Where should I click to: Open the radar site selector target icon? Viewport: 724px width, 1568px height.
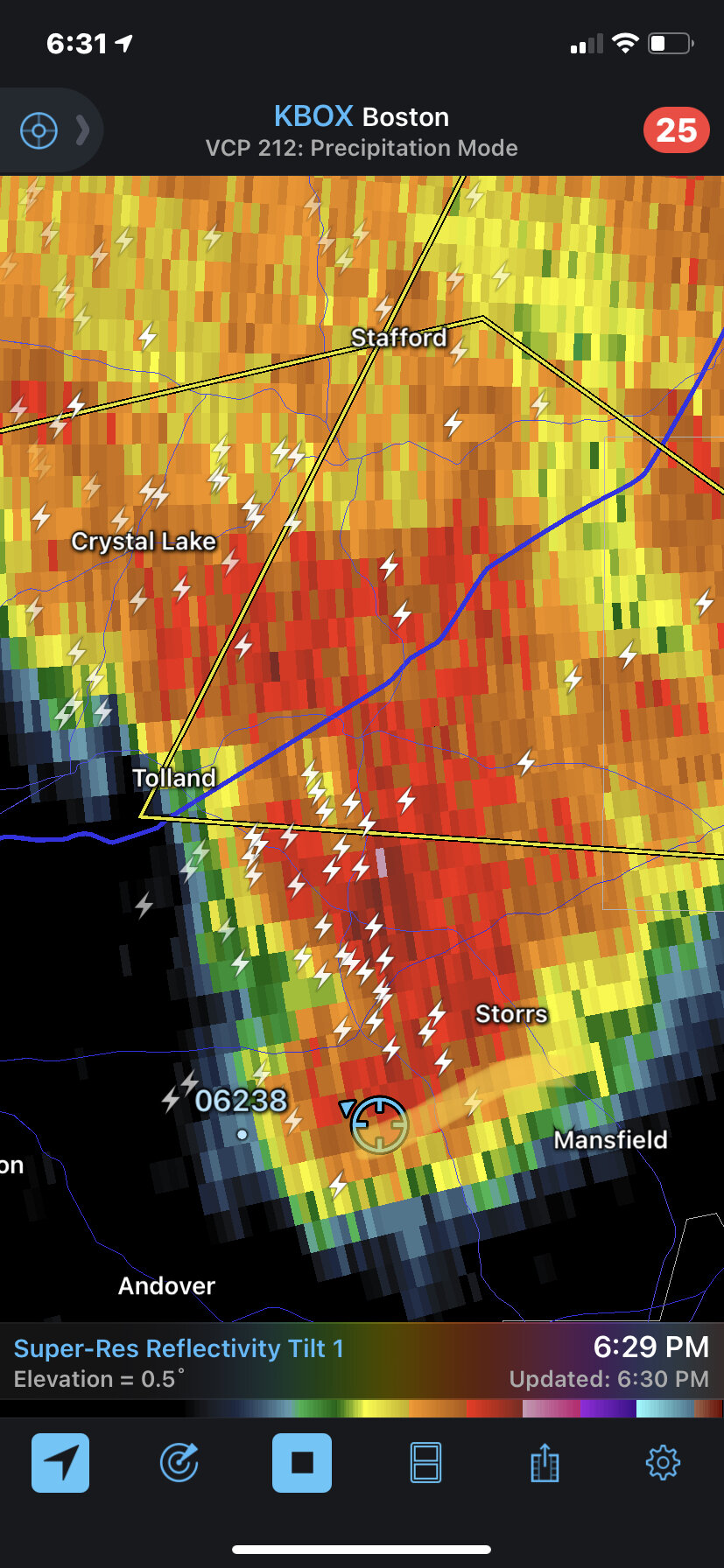pyautogui.click(x=39, y=131)
